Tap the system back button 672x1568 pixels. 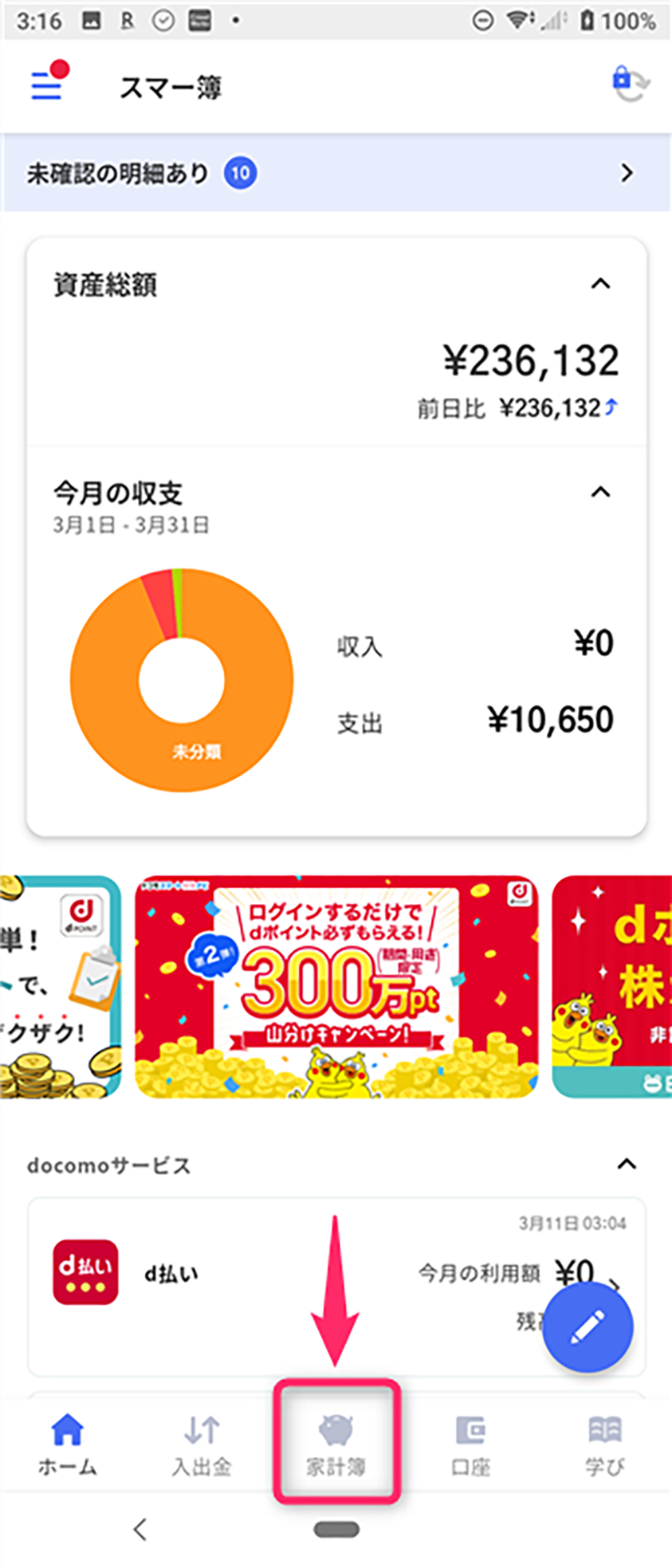pyautogui.click(x=140, y=1529)
